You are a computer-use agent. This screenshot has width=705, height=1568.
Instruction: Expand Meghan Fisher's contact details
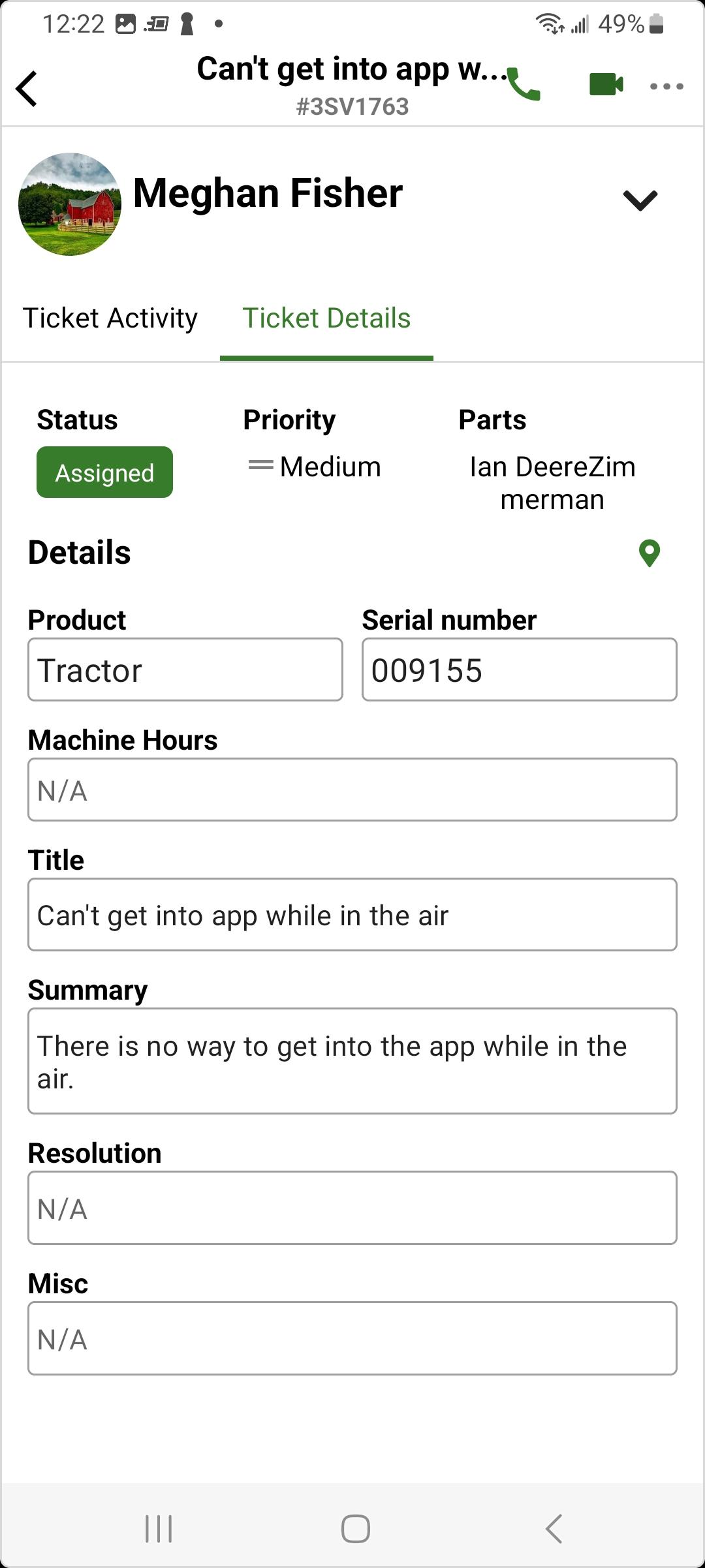640,200
